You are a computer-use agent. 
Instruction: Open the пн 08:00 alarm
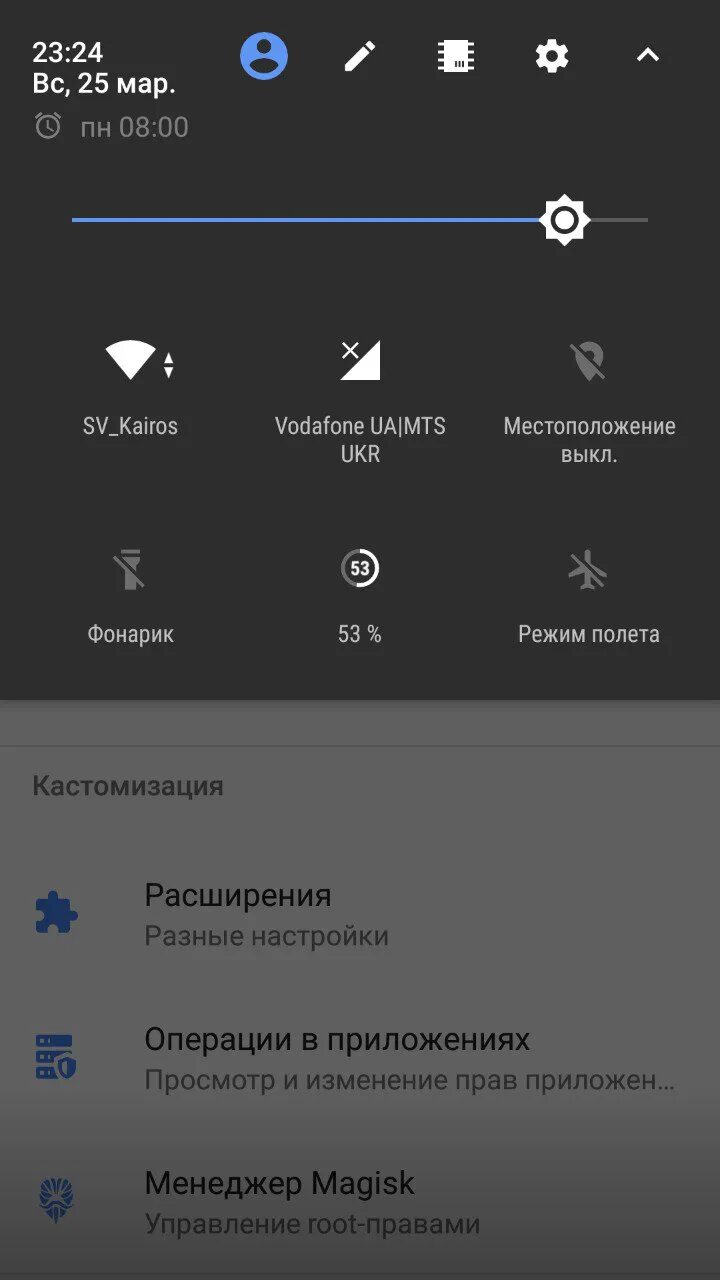(x=111, y=127)
